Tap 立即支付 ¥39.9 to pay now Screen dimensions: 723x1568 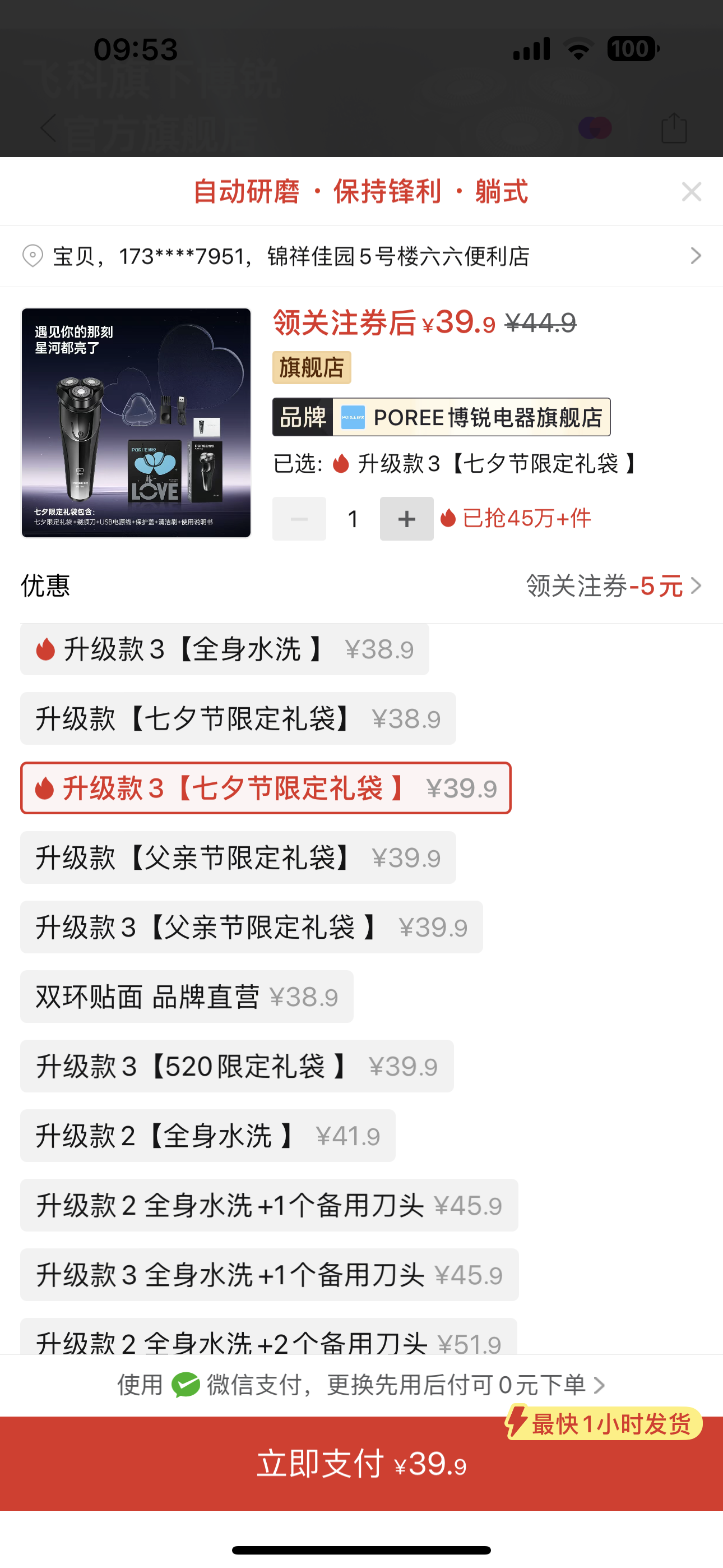361,1464
